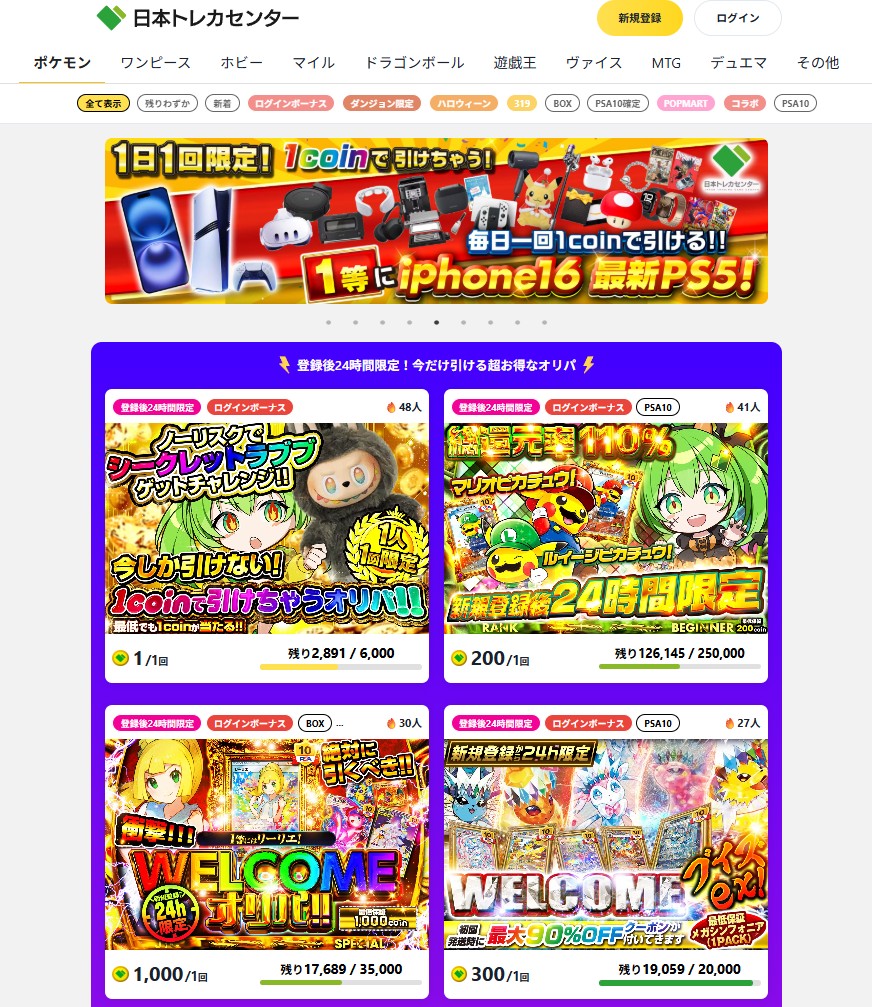Open the iPhone16 PS5 1coin banner
Viewport: 872px width, 1007px height.
(436, 221)
